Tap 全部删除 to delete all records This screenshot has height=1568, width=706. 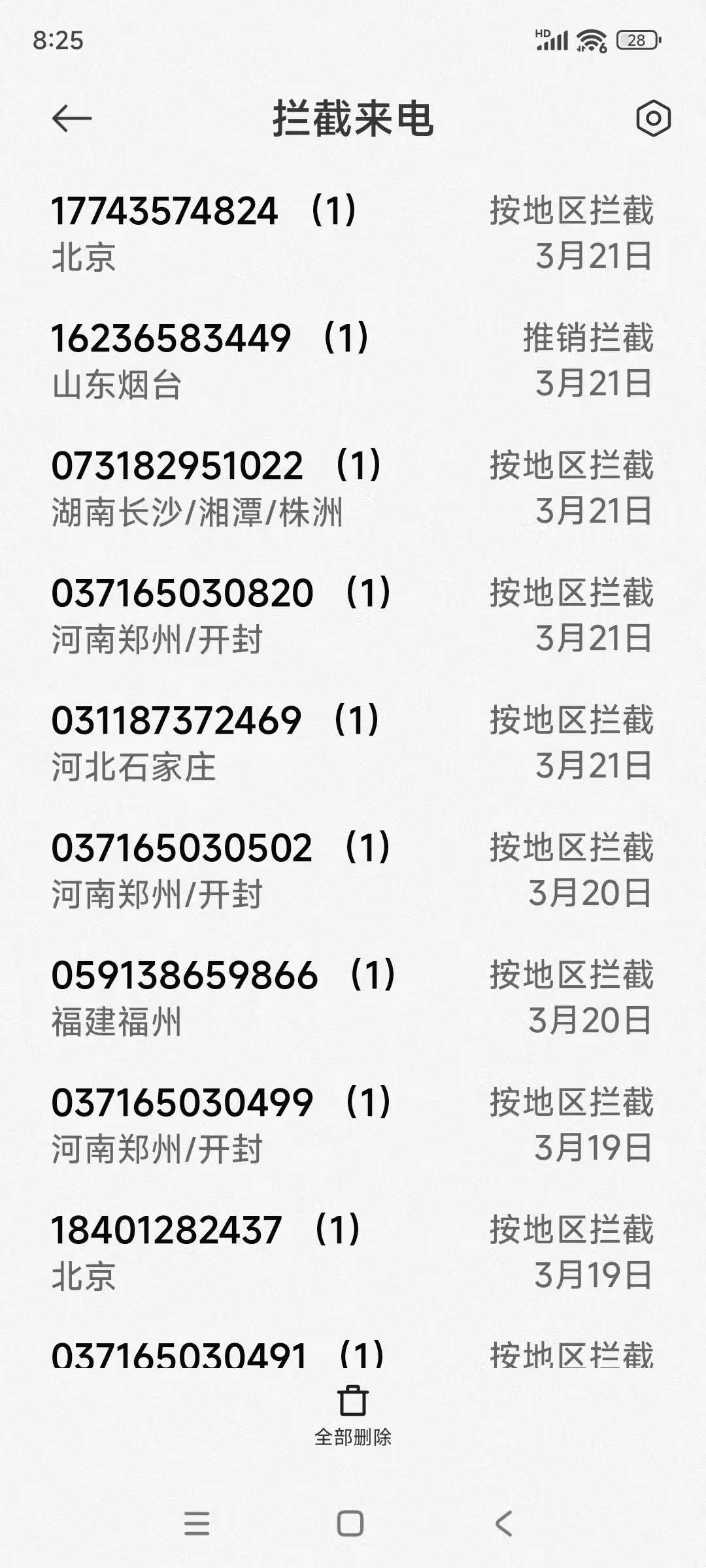click(x=353, y=1416)
